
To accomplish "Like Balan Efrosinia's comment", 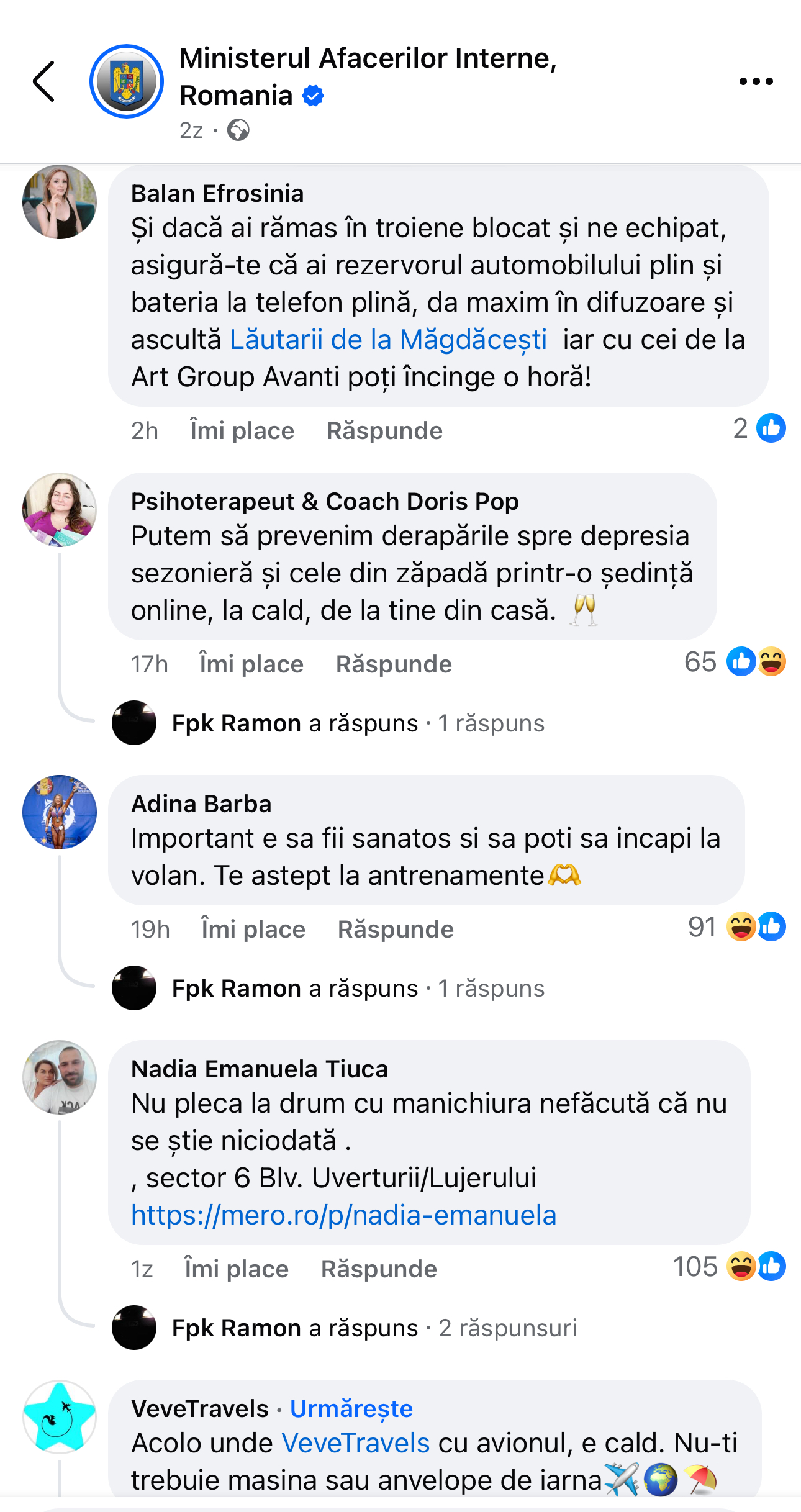I will (242, 431).
